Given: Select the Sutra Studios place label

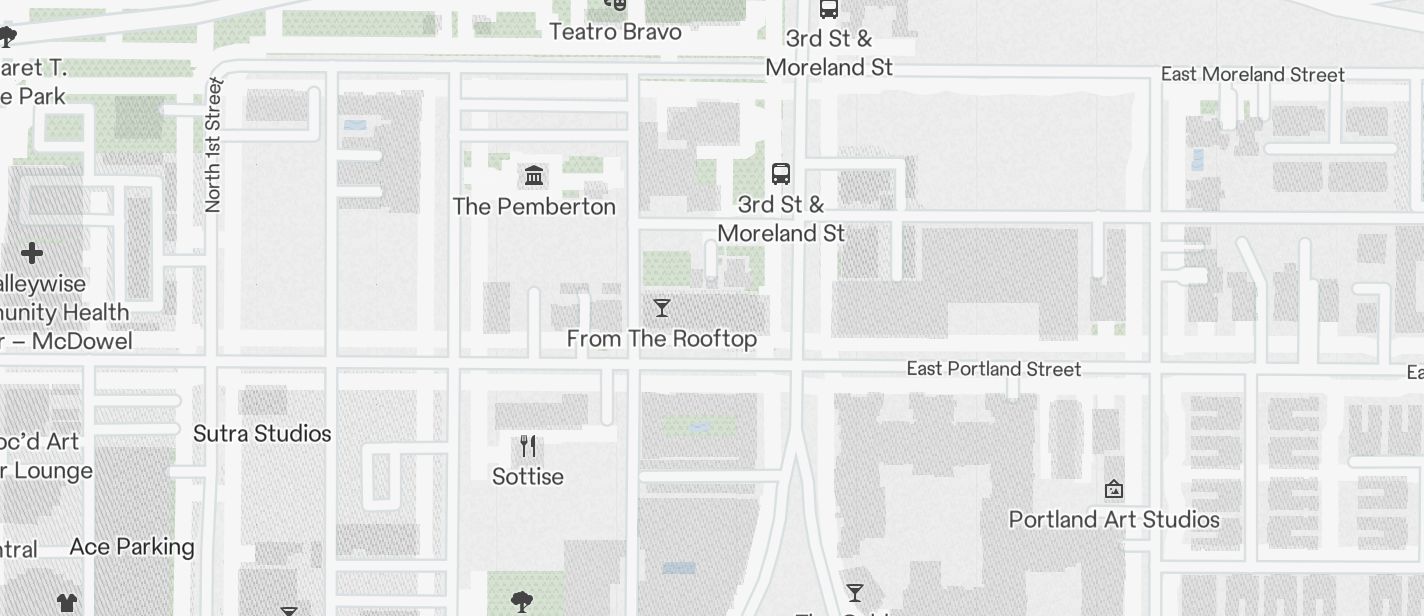Looking at the screenshot, I should pyautogui.click(x=262, y=434).
